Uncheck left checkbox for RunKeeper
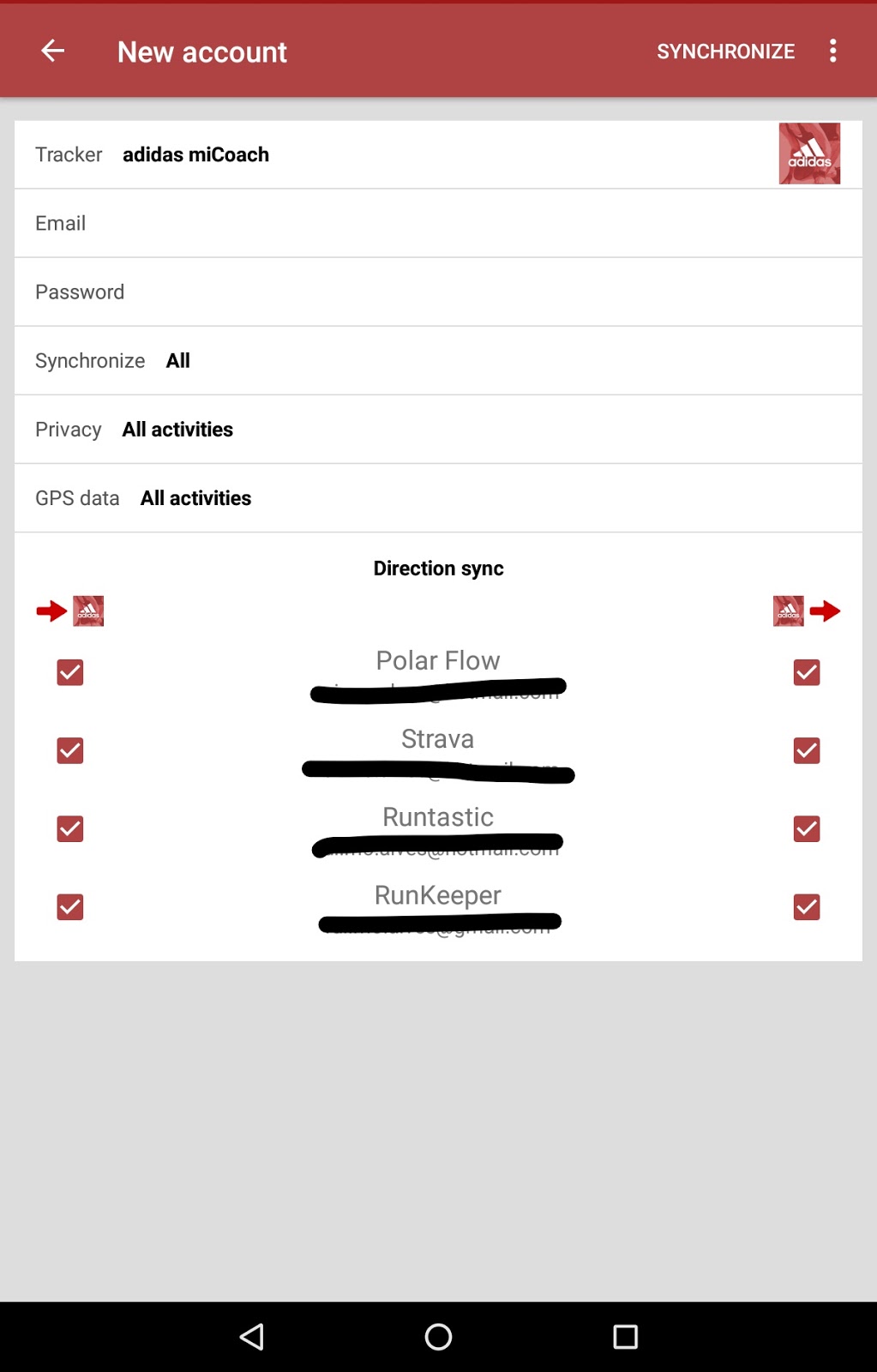 tap(70, 906)
